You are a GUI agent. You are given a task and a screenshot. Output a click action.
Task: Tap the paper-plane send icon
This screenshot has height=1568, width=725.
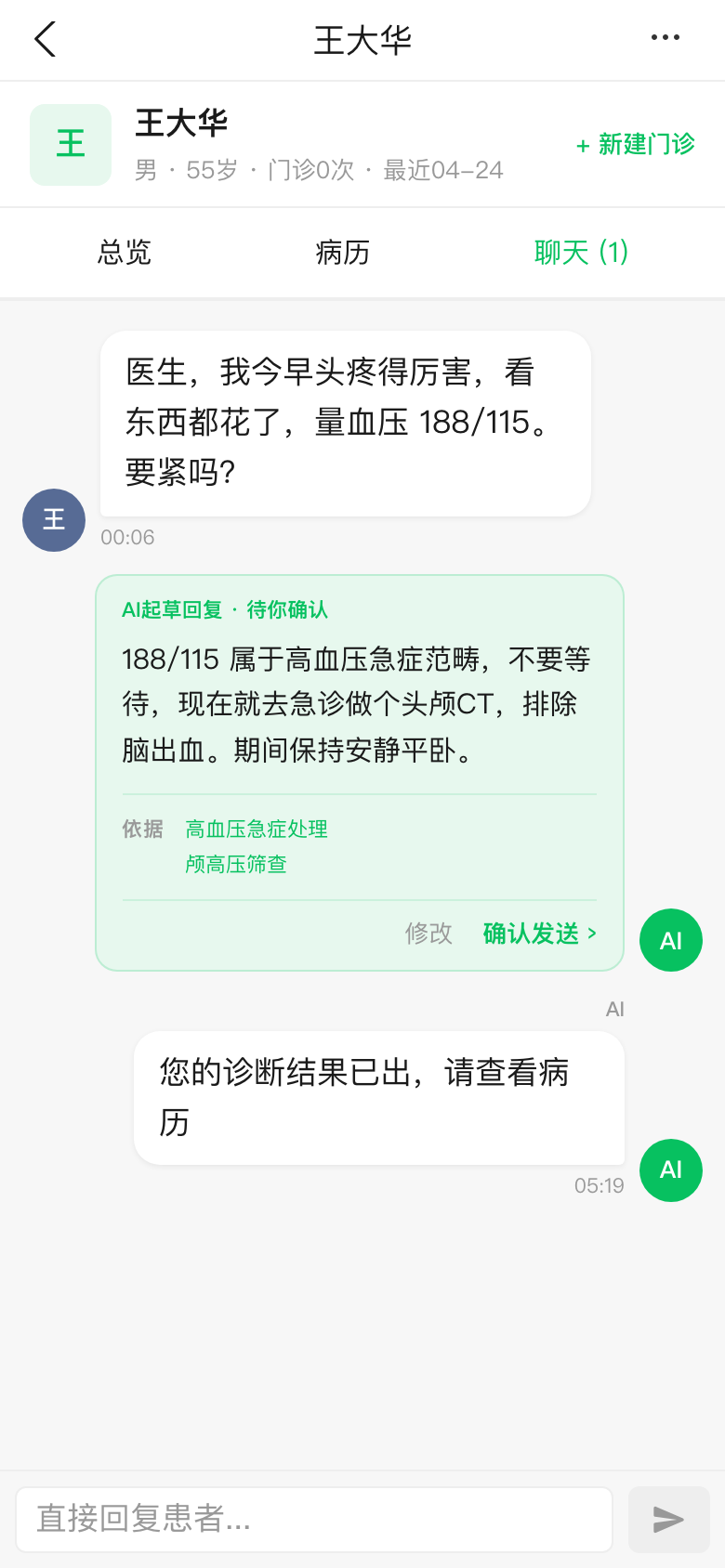pyautogui.click(x=668, y=1519)
